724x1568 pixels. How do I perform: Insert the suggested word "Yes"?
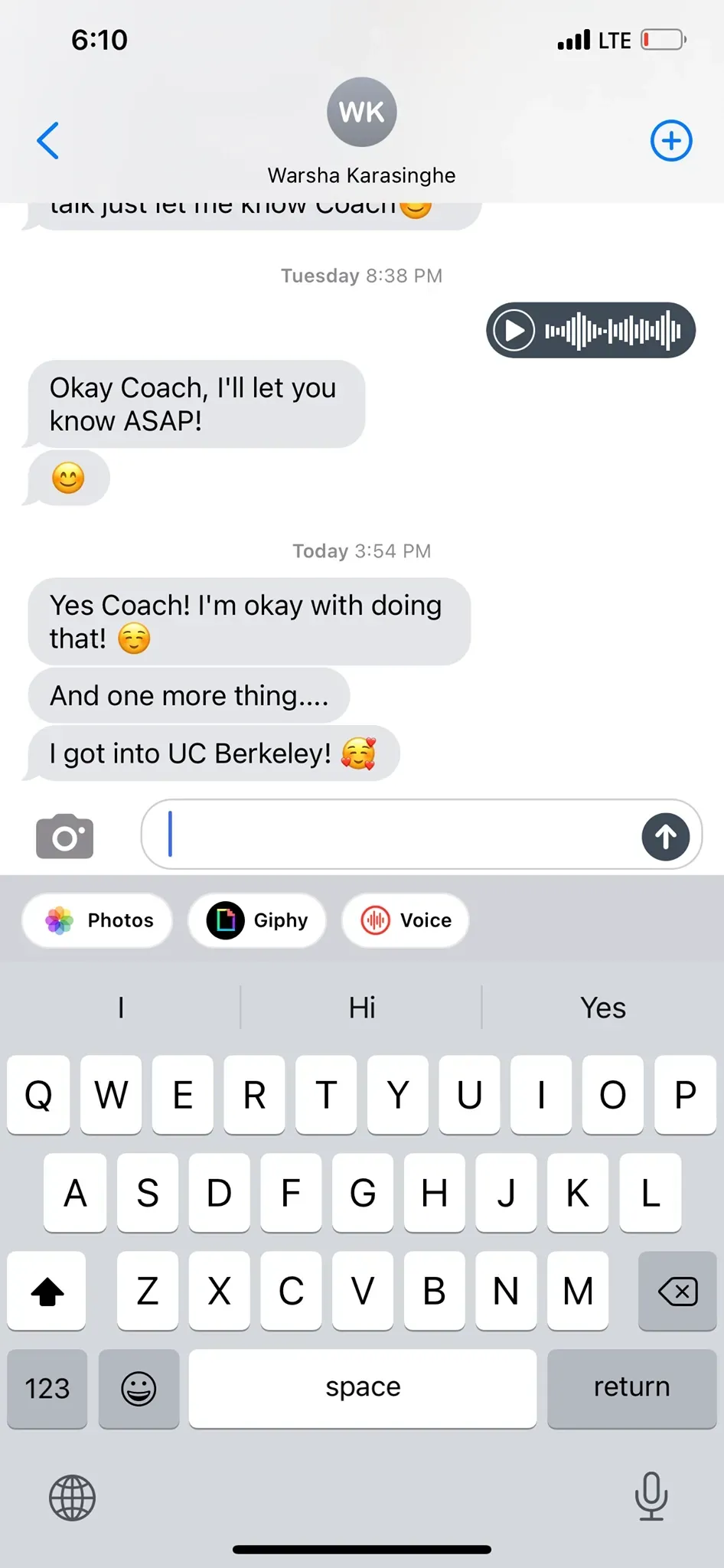coord(602,1008)
